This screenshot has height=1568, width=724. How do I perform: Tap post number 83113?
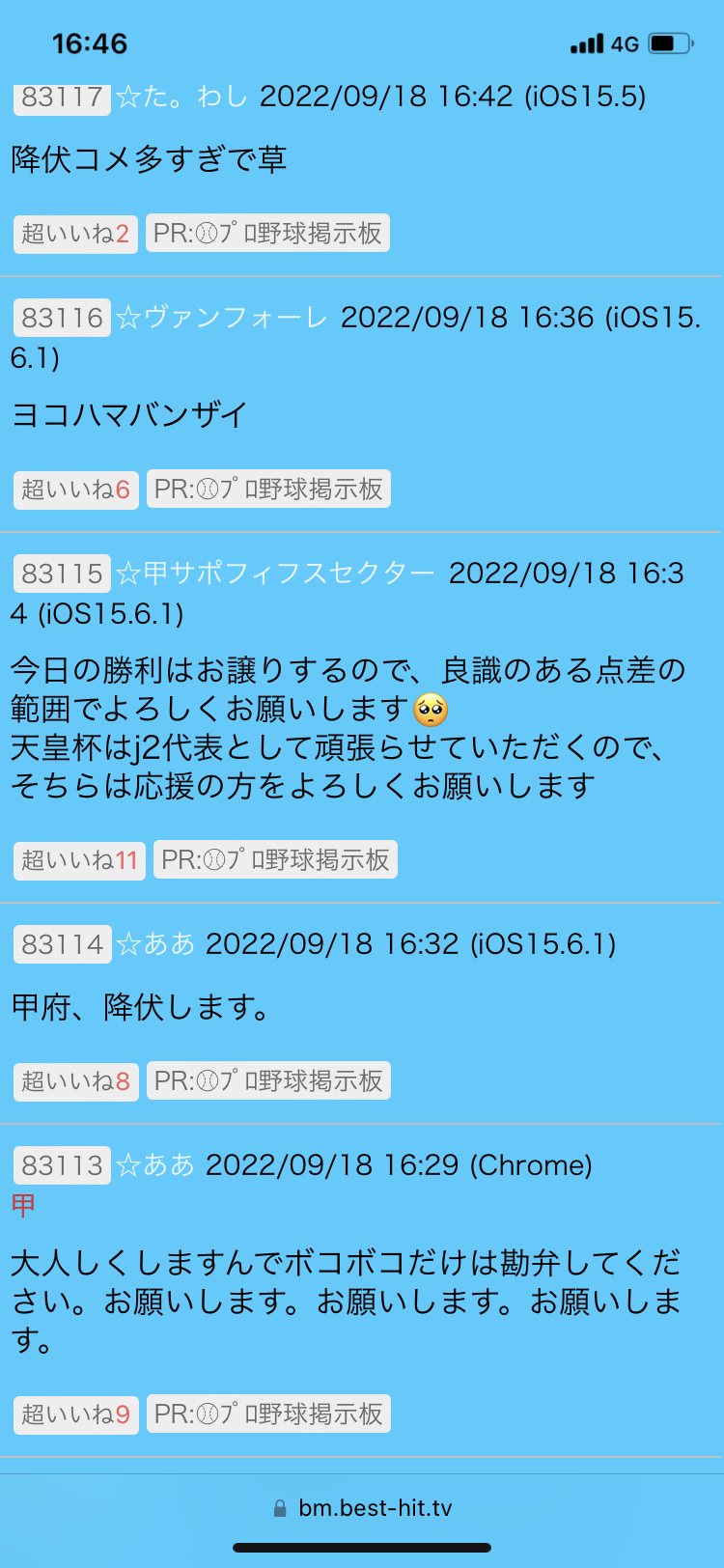[x=62, y=1165]
